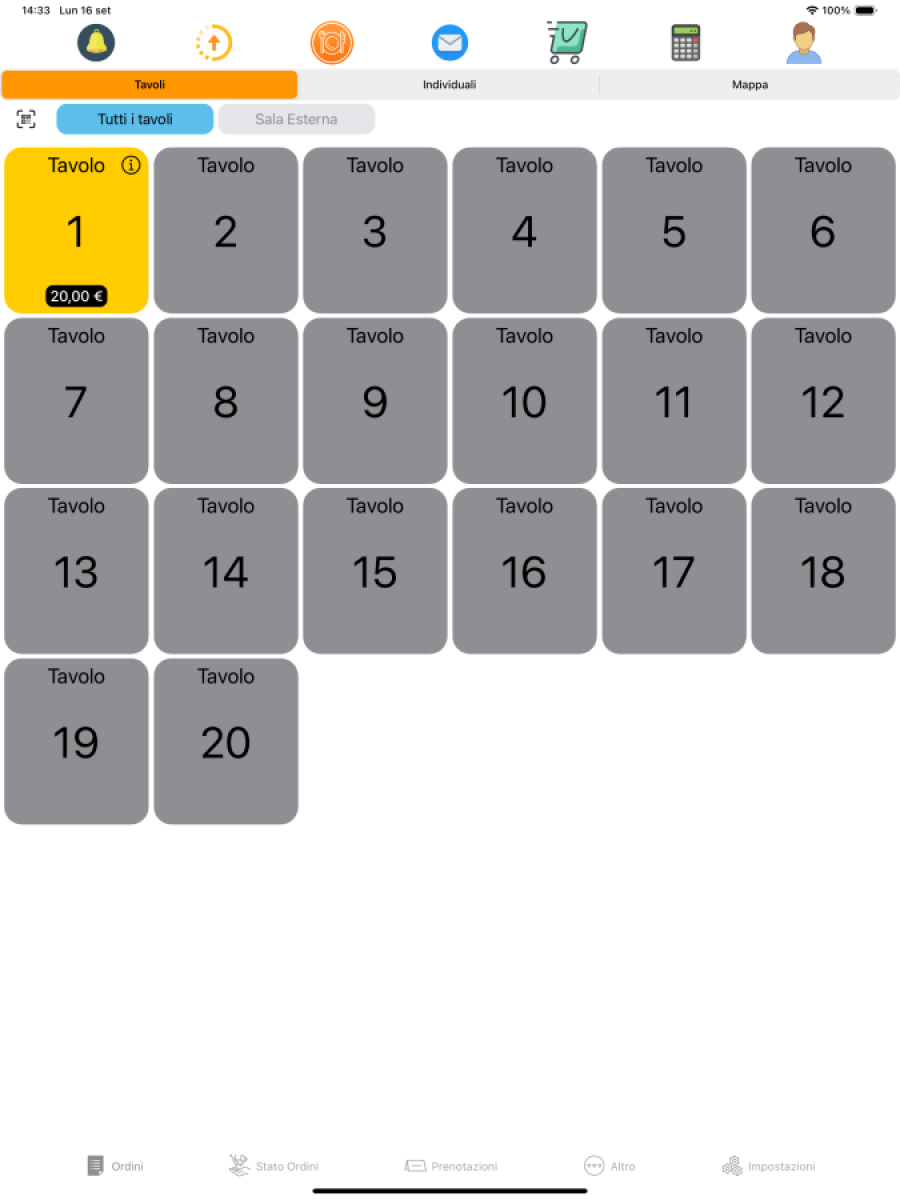Select the Tutti i tavoli filter
The height and width of the screenshot is (1200, 900).
tap(135, 119)
